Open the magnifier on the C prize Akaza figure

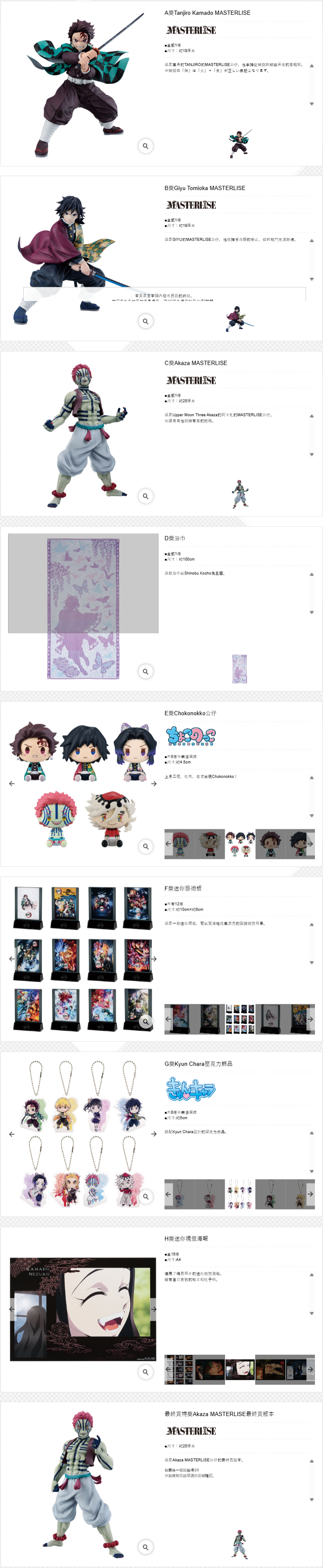tap(146, 496)
